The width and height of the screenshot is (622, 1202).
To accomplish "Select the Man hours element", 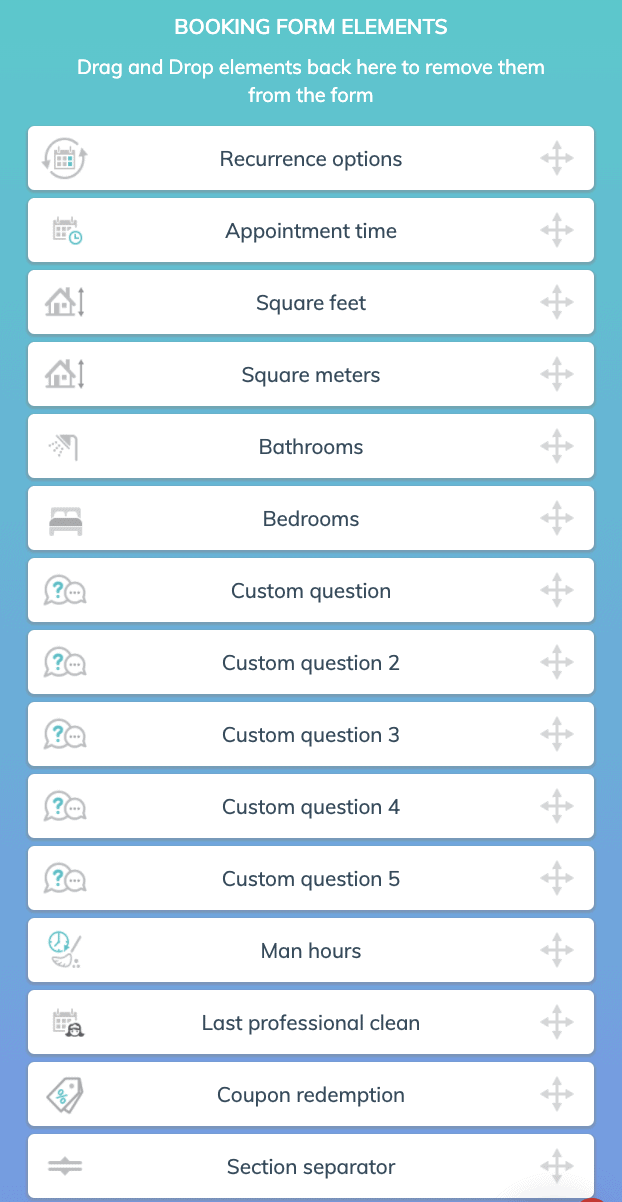I will click(311, 950).
